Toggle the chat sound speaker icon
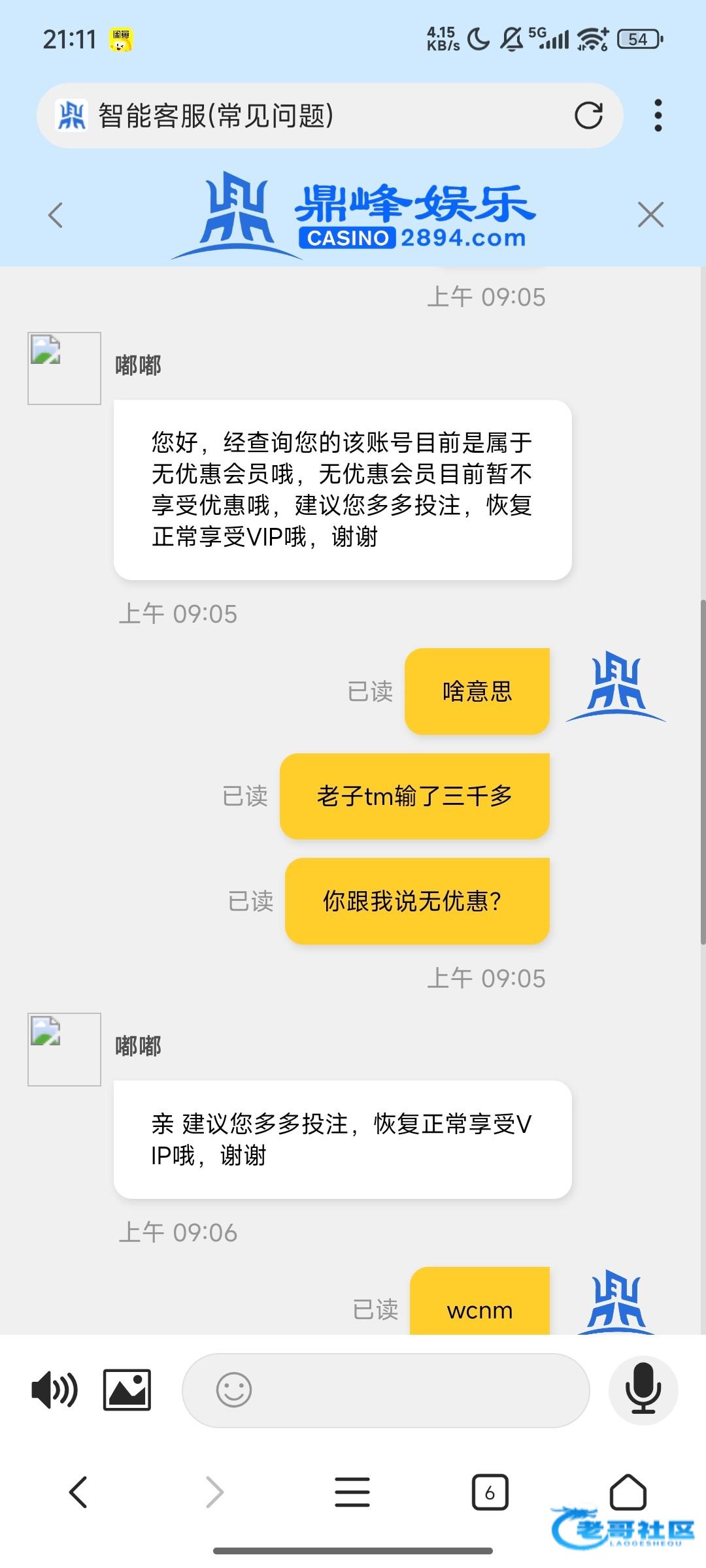The height and width of the screenshot is (1568, 706). (x=55, y=1390)
